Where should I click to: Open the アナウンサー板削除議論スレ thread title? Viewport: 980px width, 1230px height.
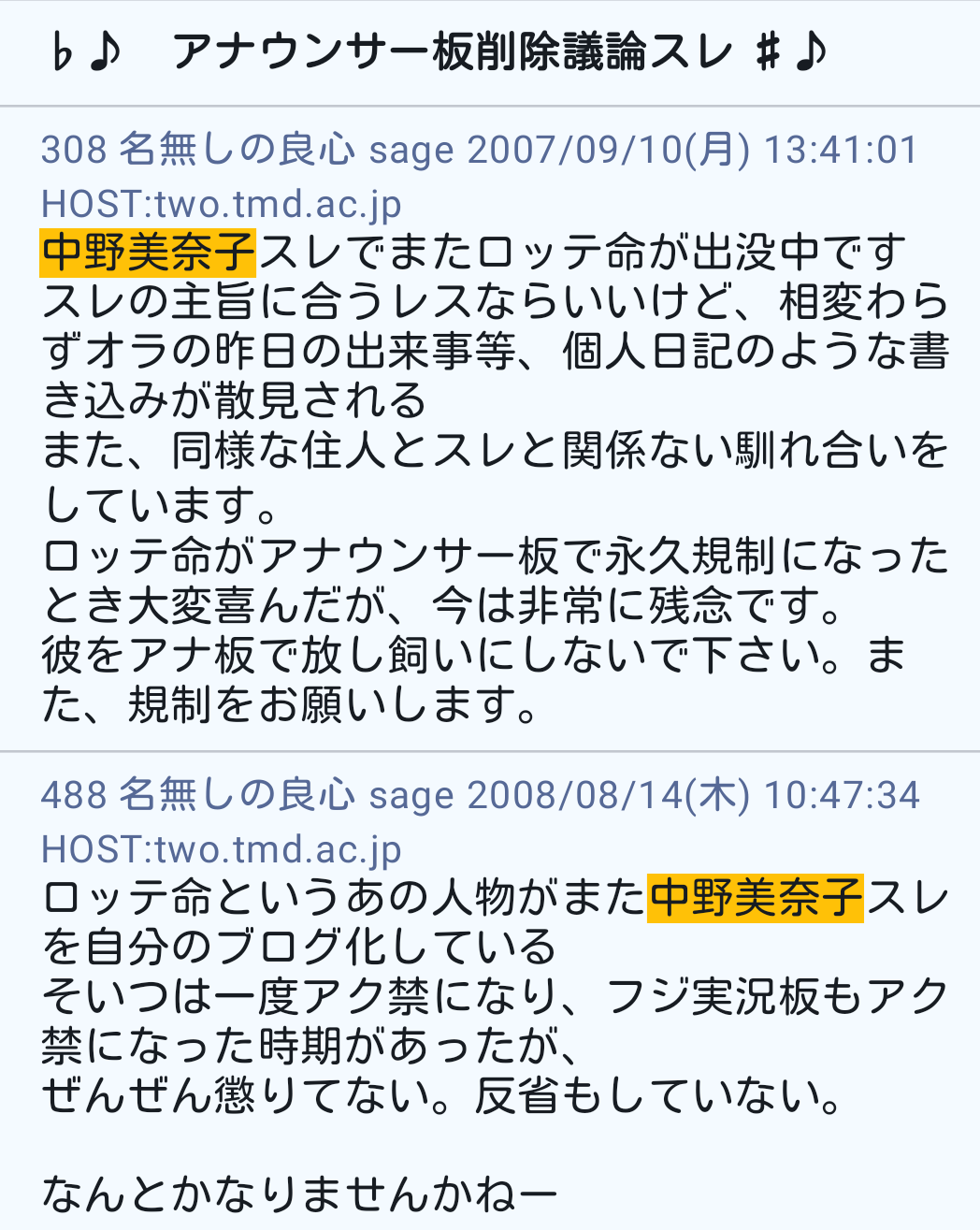[x=440, y=51]
